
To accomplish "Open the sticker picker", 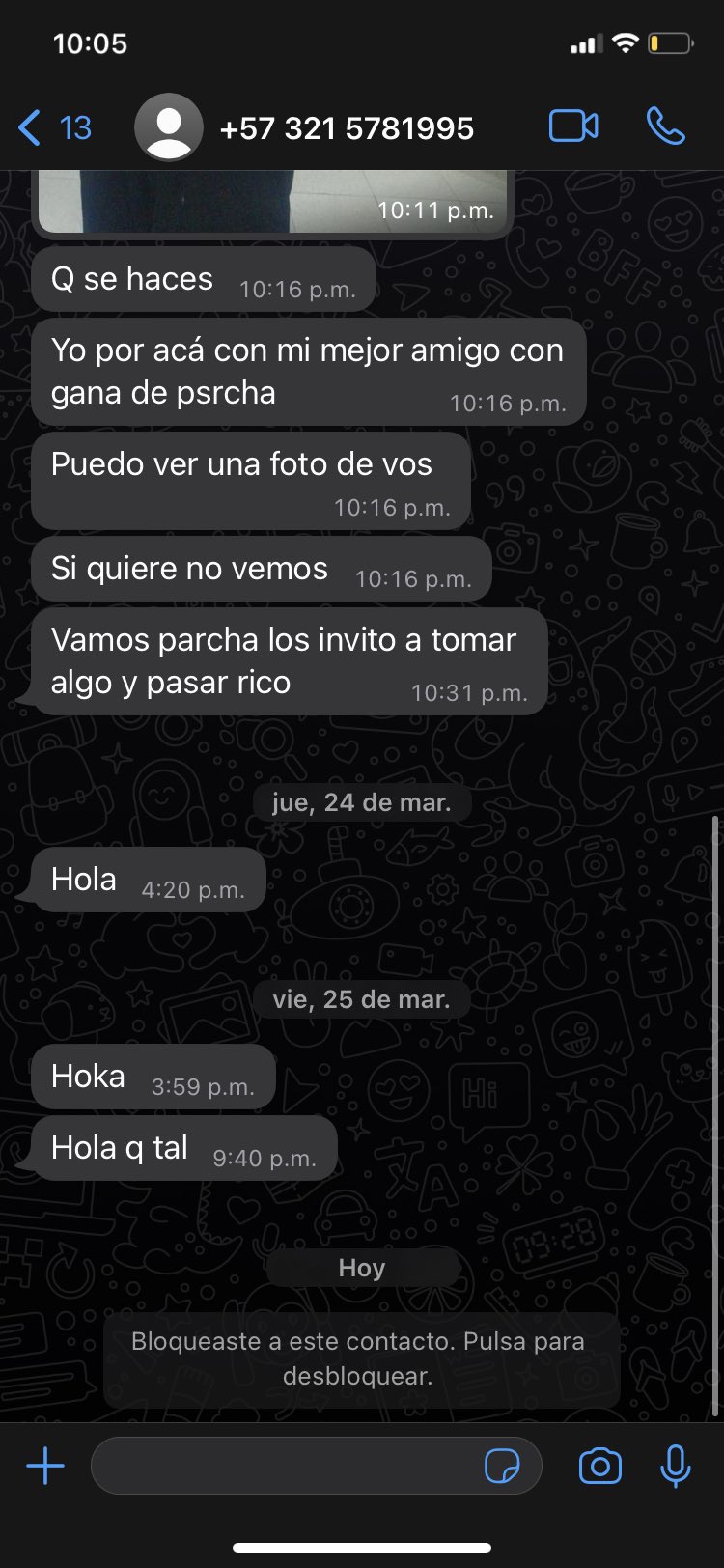I will click(x=501, y=1466).
